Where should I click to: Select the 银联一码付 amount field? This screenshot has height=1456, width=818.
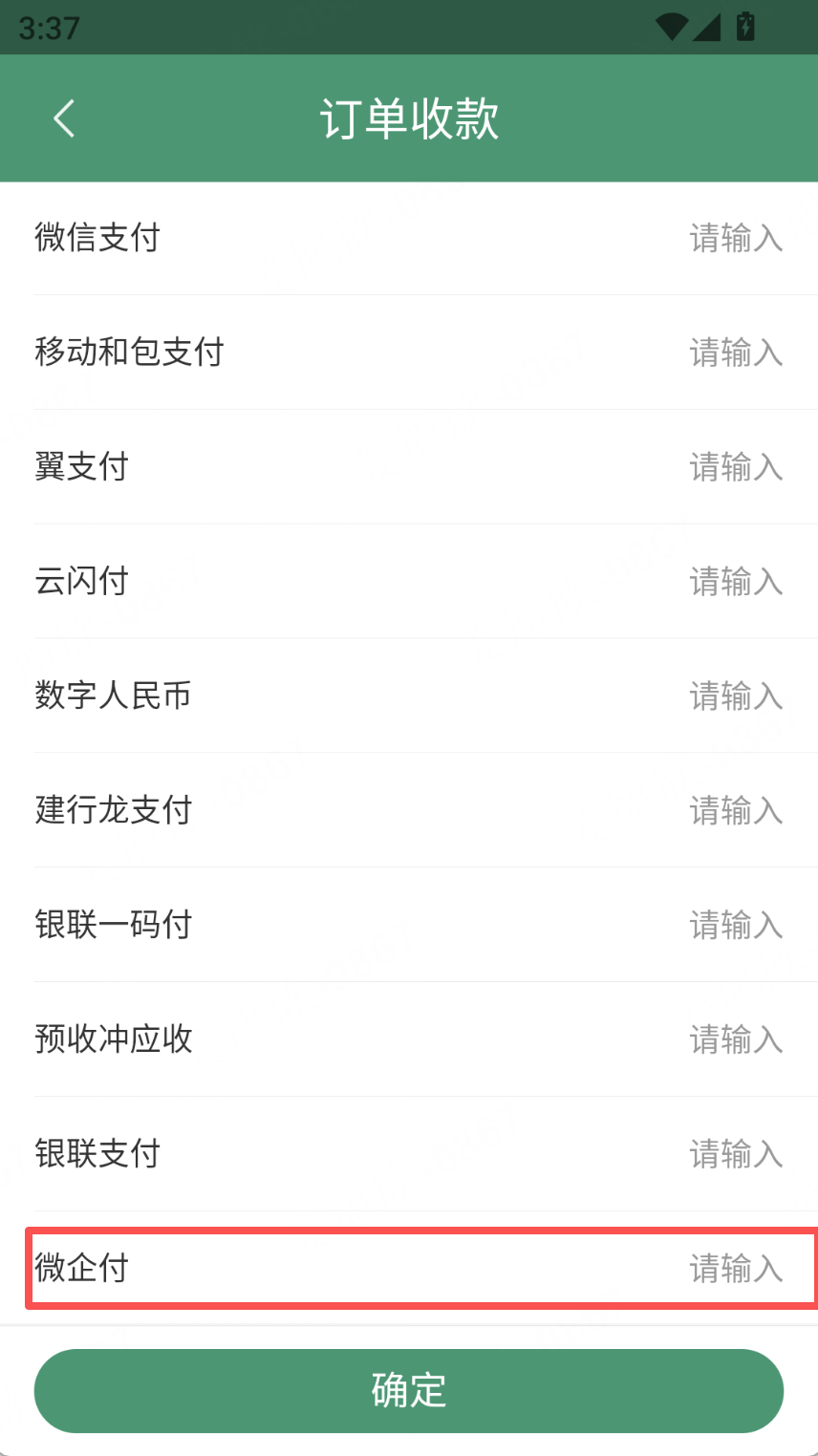point(735,925)
